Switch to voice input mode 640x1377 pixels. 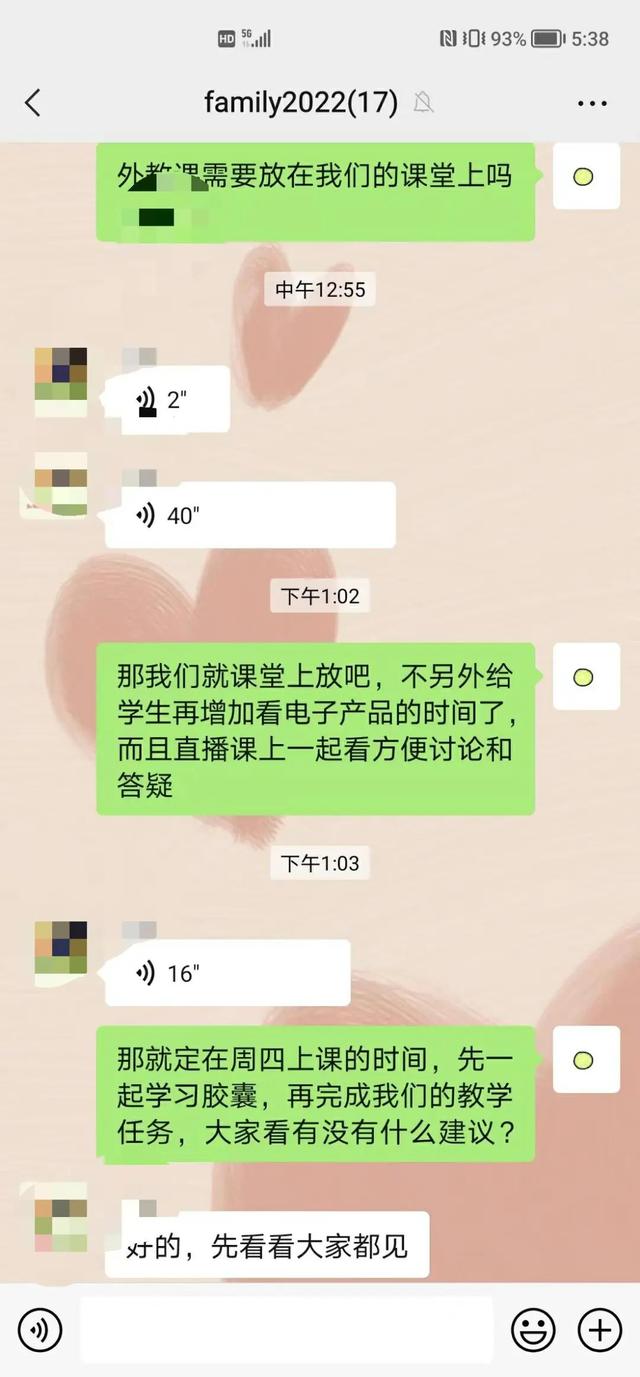point(40,1329)
